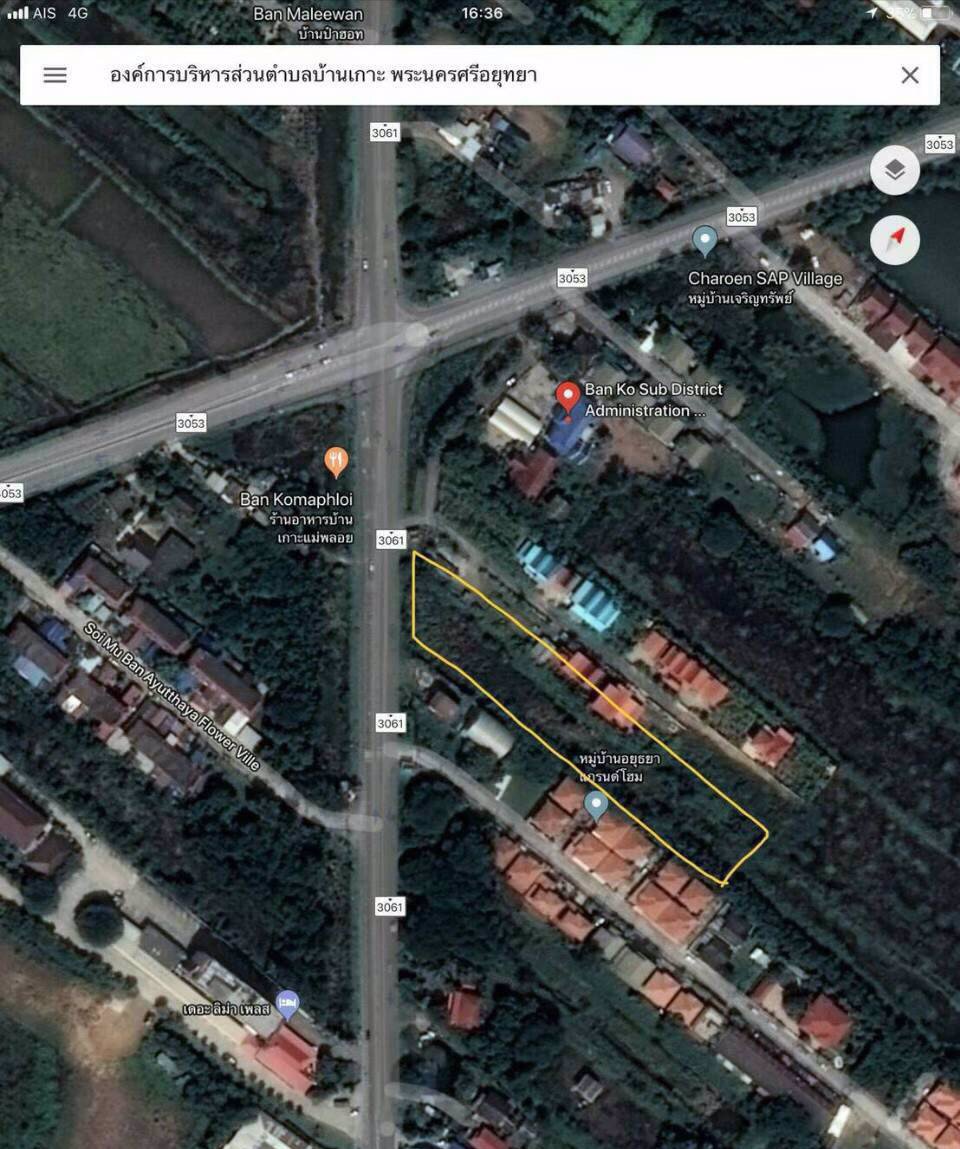The height and width of the screenshot is (1149, 960).
Task: Toggle satellite view via layers control
Action: point(893,169)
